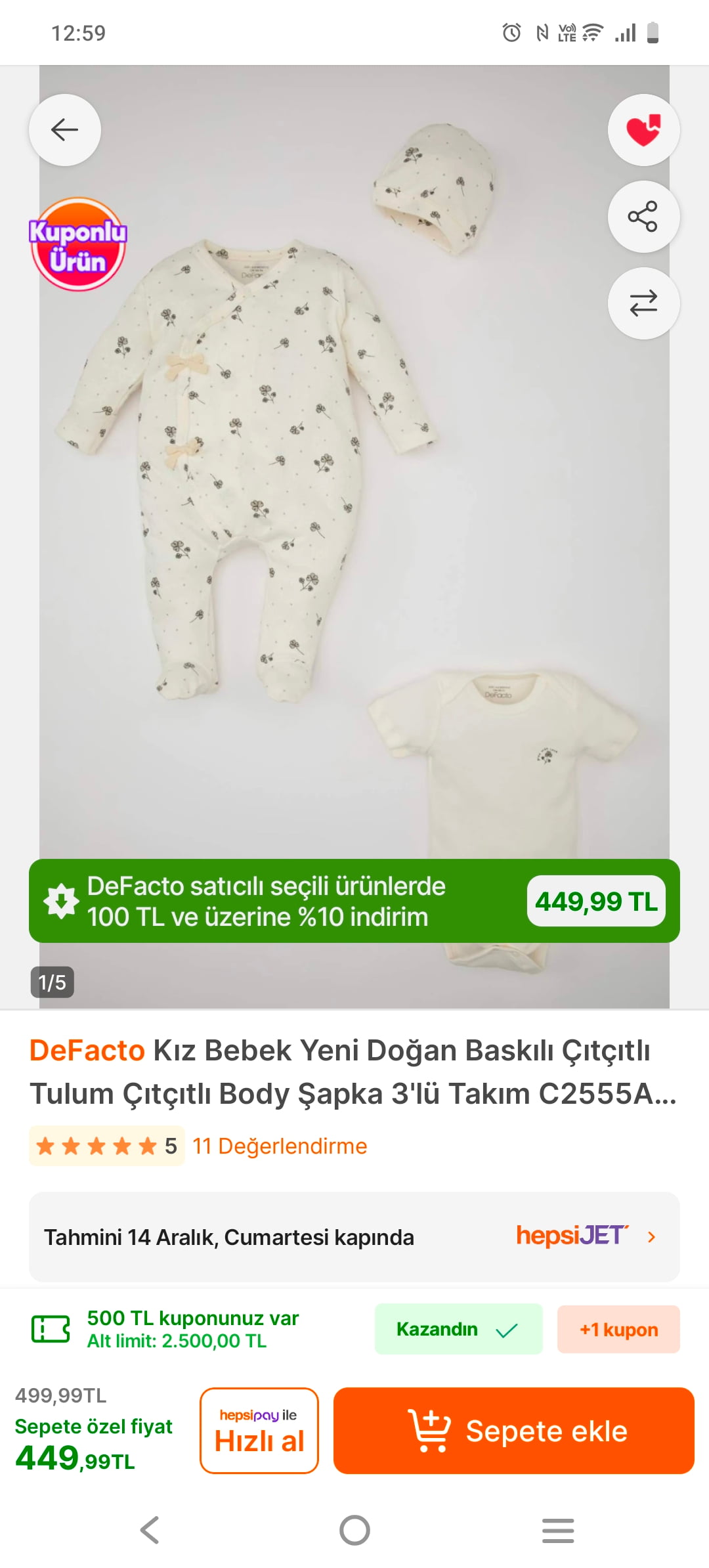Open the DeFacto brand link
This screenshot has height=1568, width=709.
pyautogui.click(x=87, y=1050)
